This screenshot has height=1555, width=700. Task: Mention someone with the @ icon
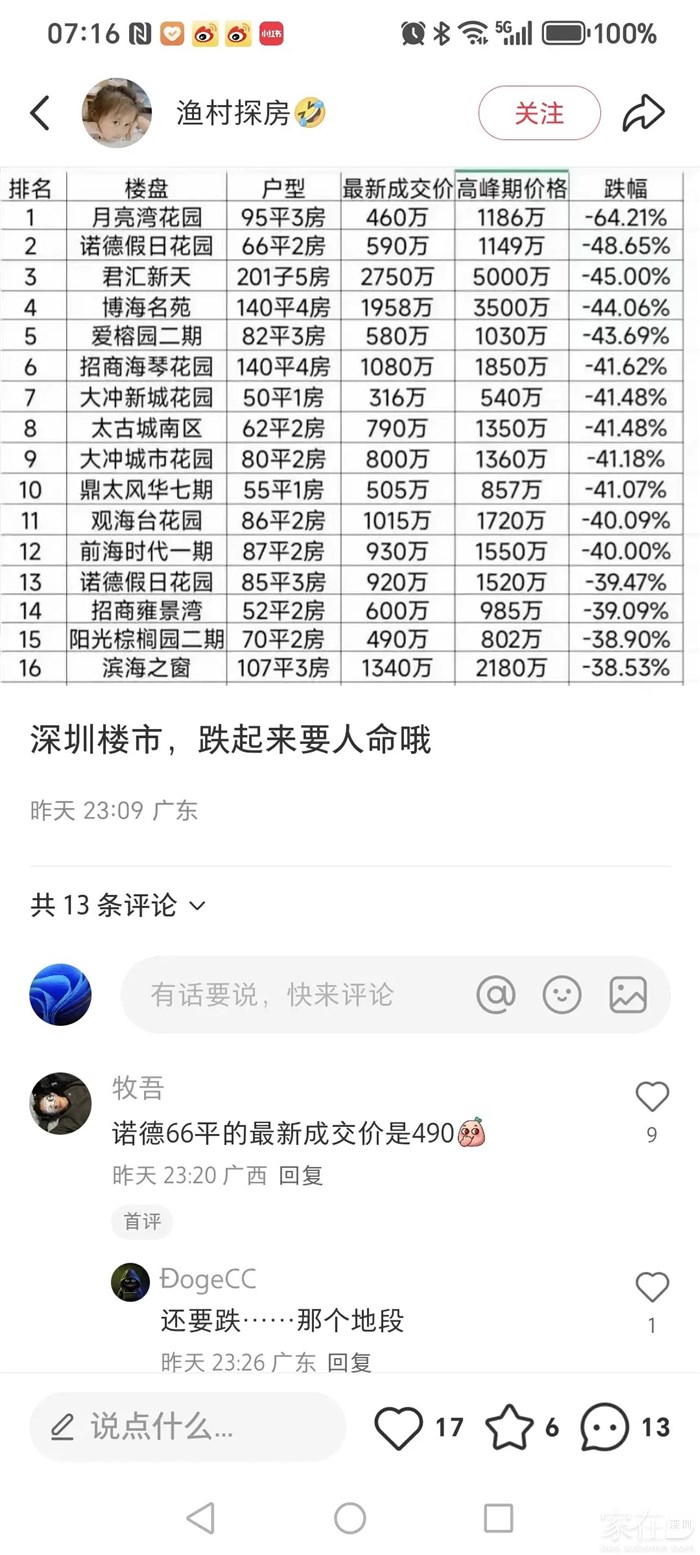click(x=496, y=994)
